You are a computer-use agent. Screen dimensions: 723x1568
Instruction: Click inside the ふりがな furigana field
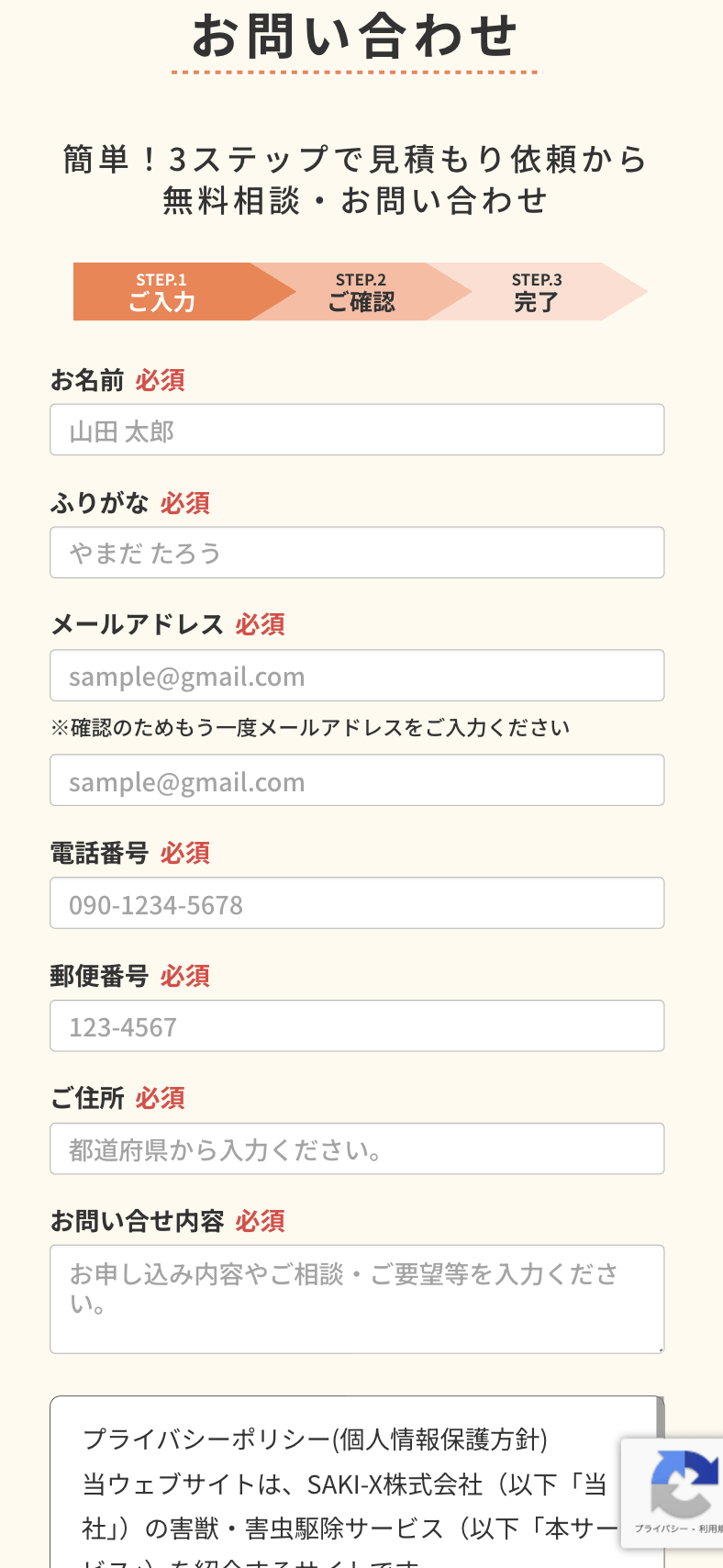tap(357, 552)
